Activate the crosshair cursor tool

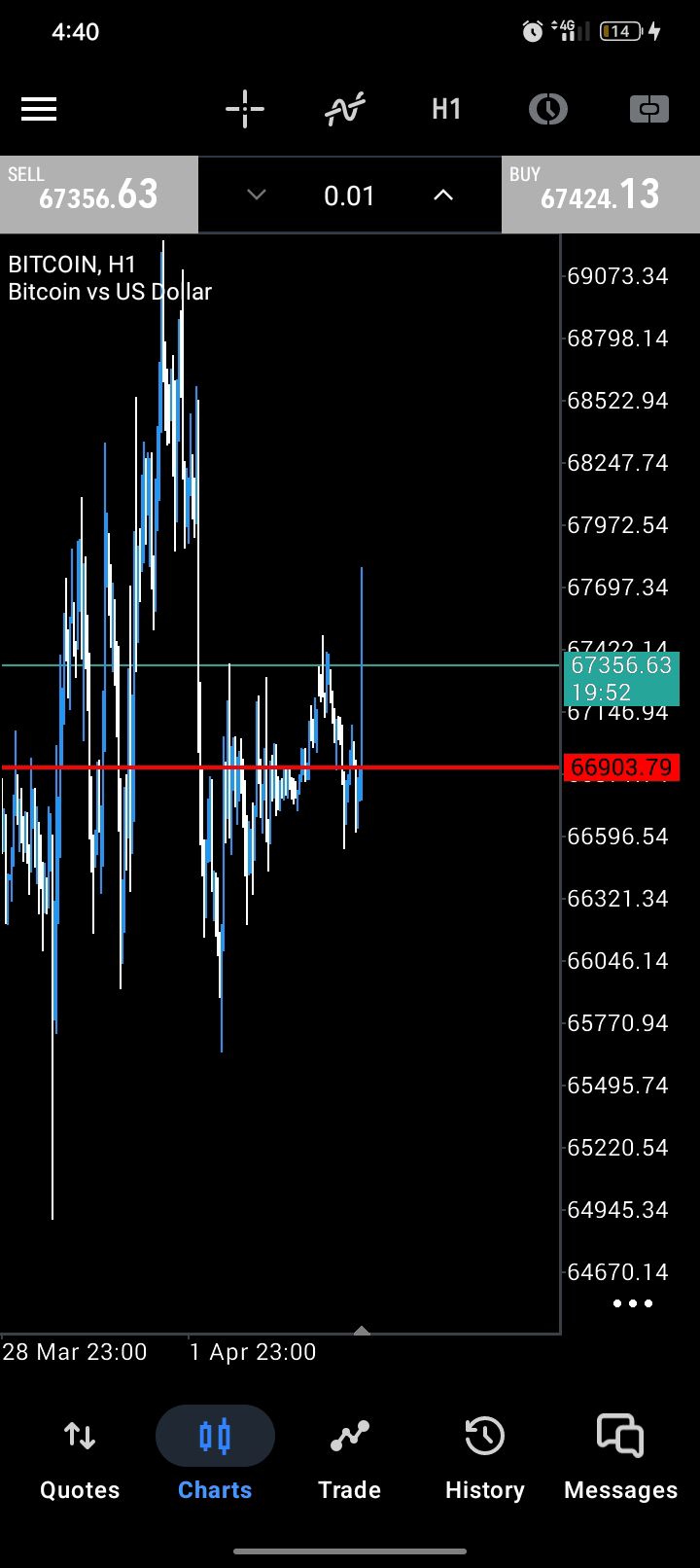pos(245,109)
